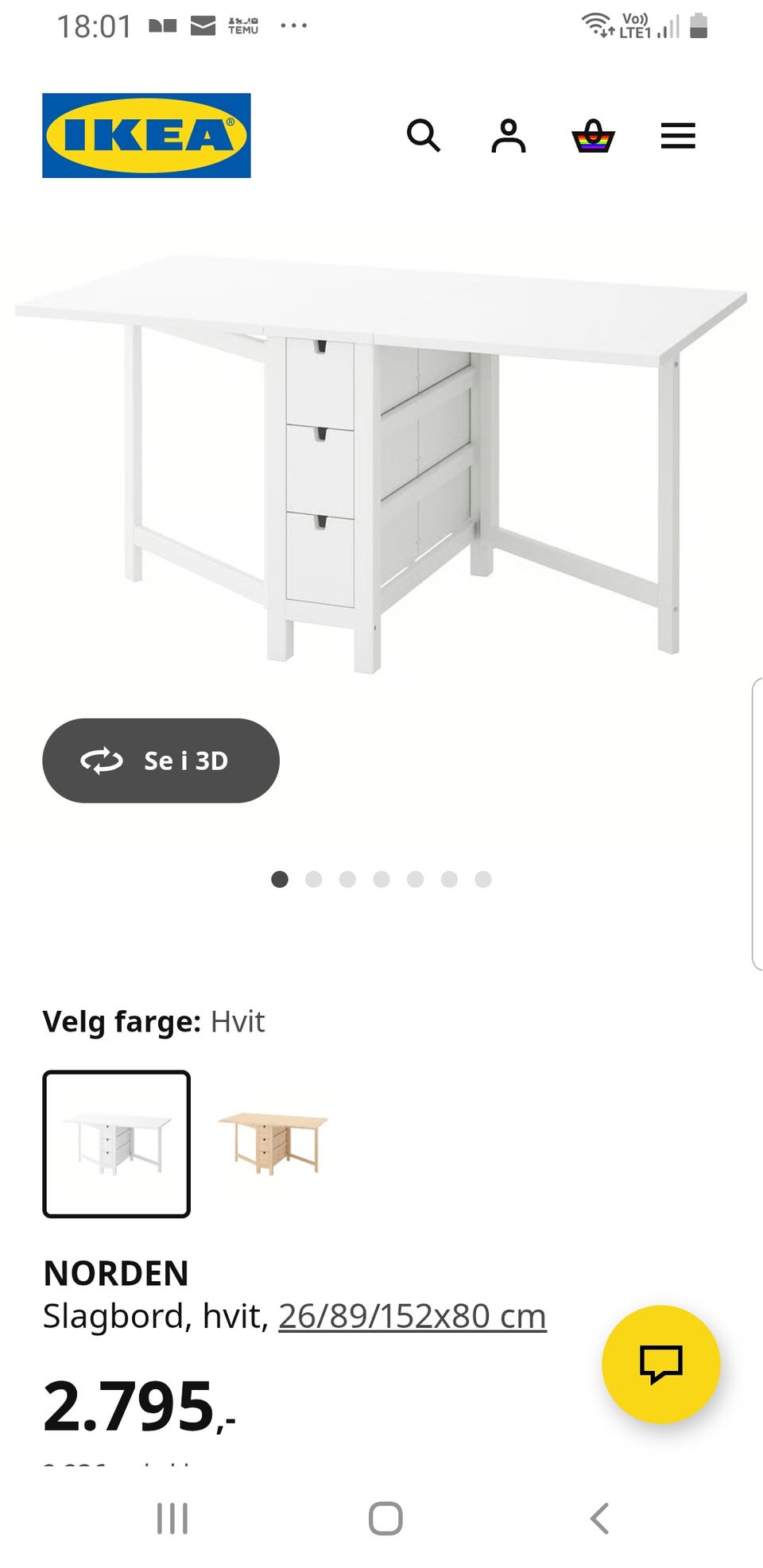View the NORDEN table in 3D
This screenshot has width=763, height=1568.
161,761
